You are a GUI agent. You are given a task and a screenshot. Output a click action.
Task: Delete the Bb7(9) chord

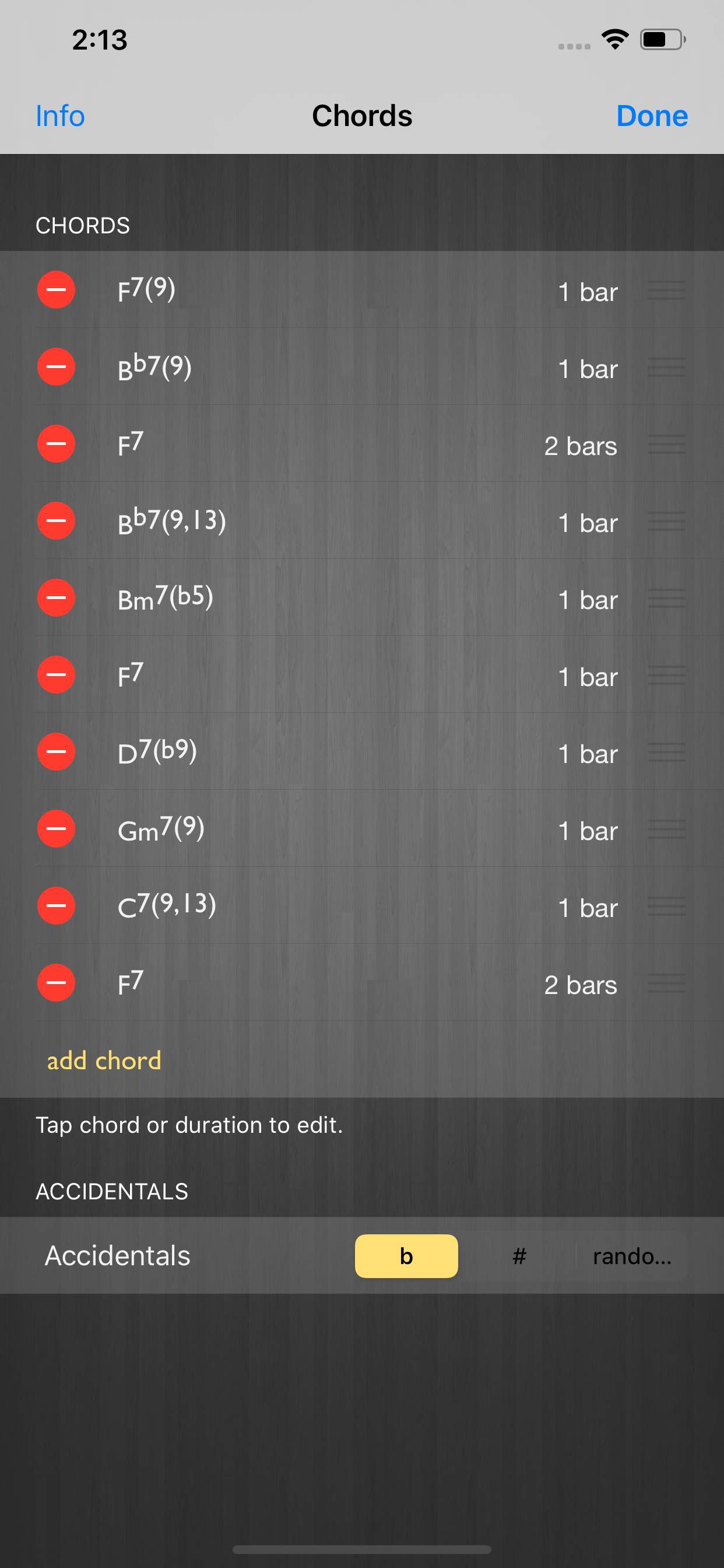coord(56,366)
